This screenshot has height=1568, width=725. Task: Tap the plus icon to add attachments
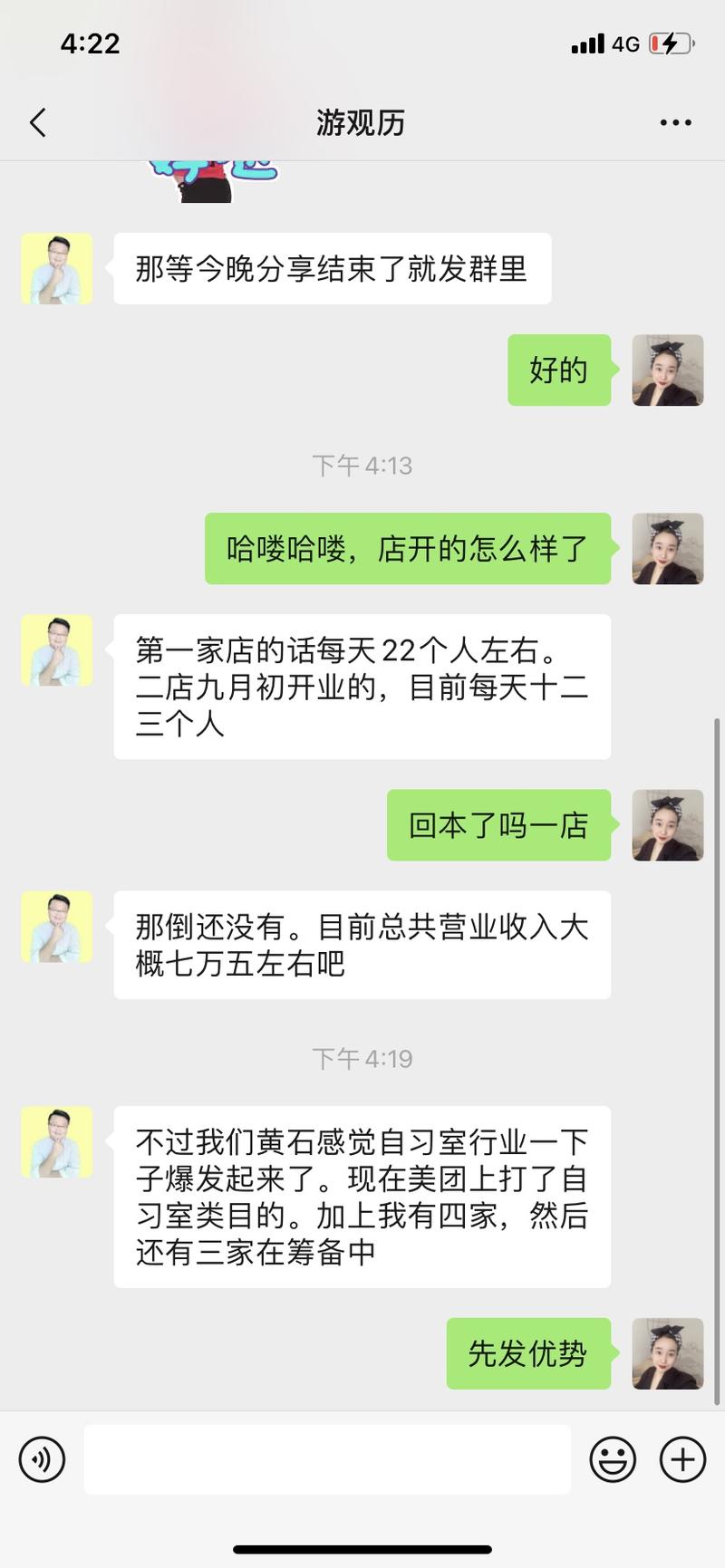pyautogui.click(x=681, y=1459)
